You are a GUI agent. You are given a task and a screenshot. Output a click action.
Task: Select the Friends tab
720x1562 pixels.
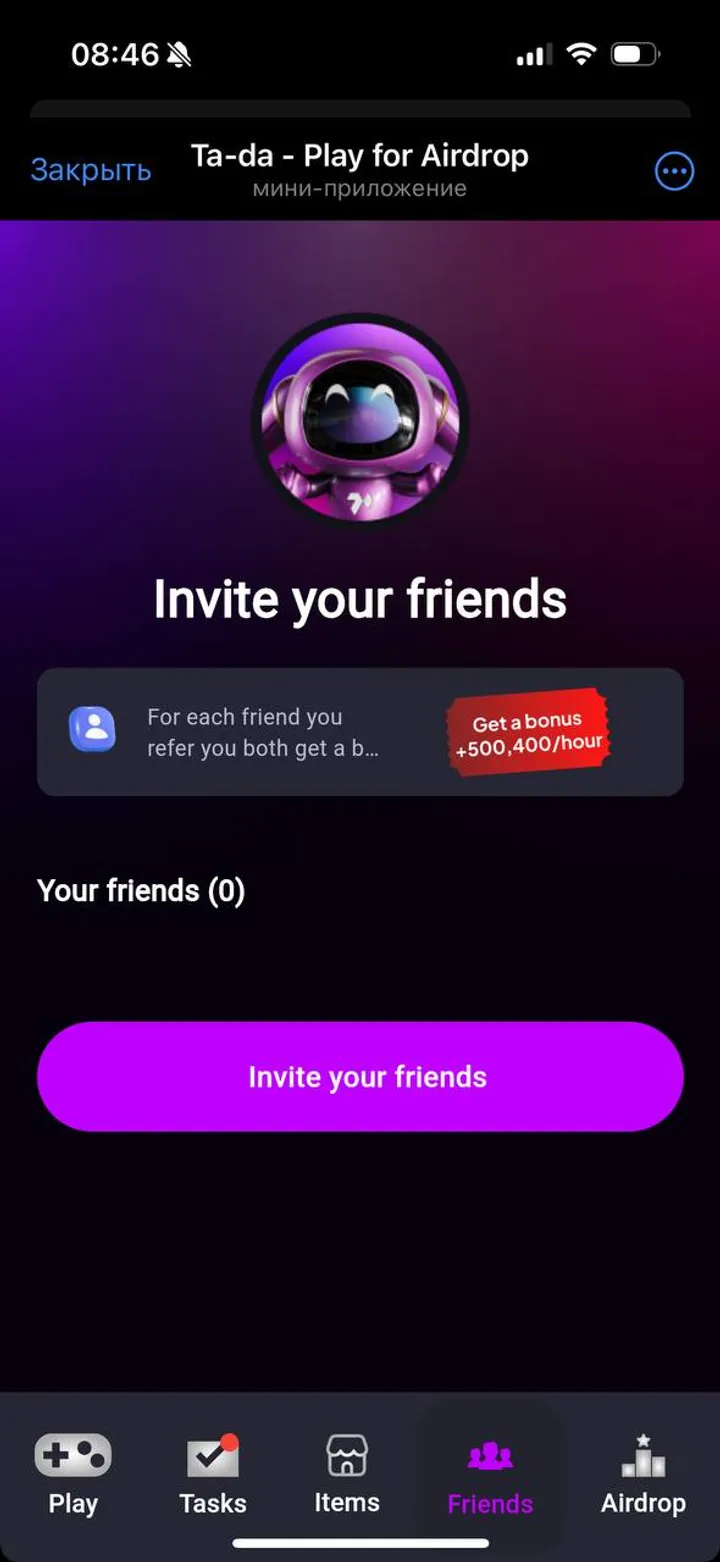click(490, 1475)
